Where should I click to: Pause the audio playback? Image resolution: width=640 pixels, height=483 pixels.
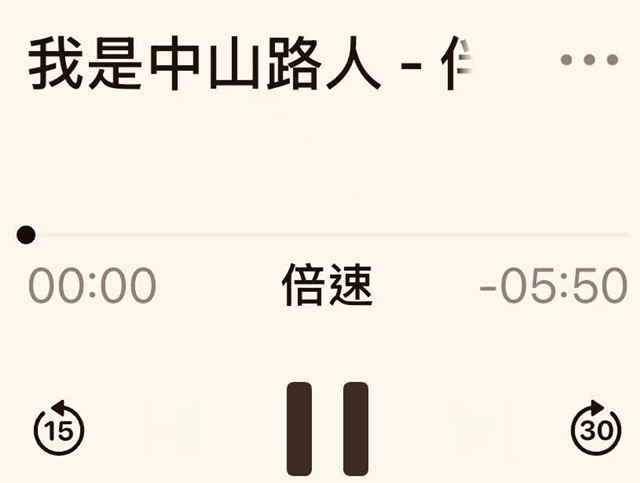click(x=328, y=428)
